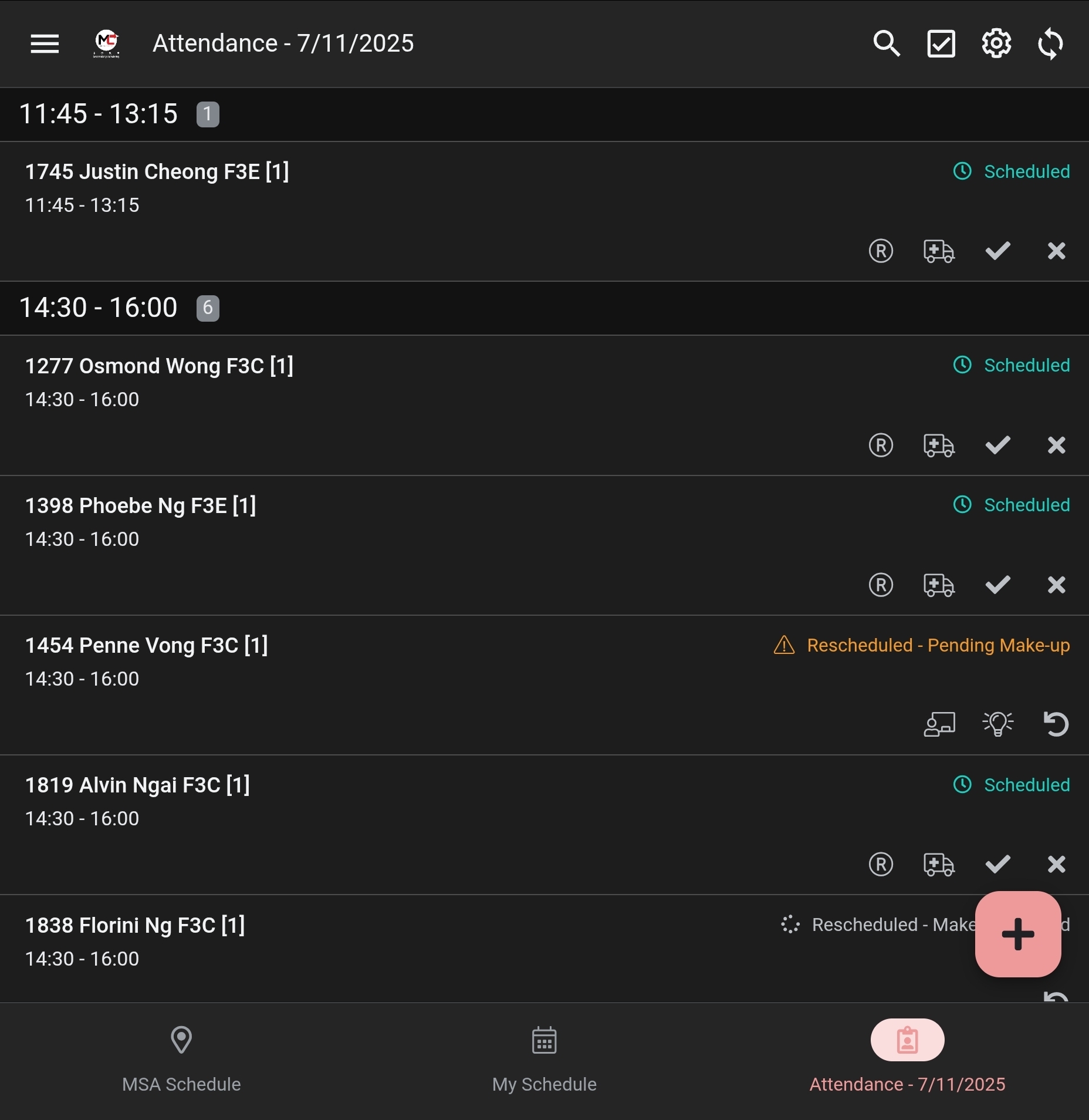Image resolution: width=1089 pixels, height=1120 pixels.
Task: Click the R reschedule icon for Phoebe Ng
Action: (x=881, y=585)
